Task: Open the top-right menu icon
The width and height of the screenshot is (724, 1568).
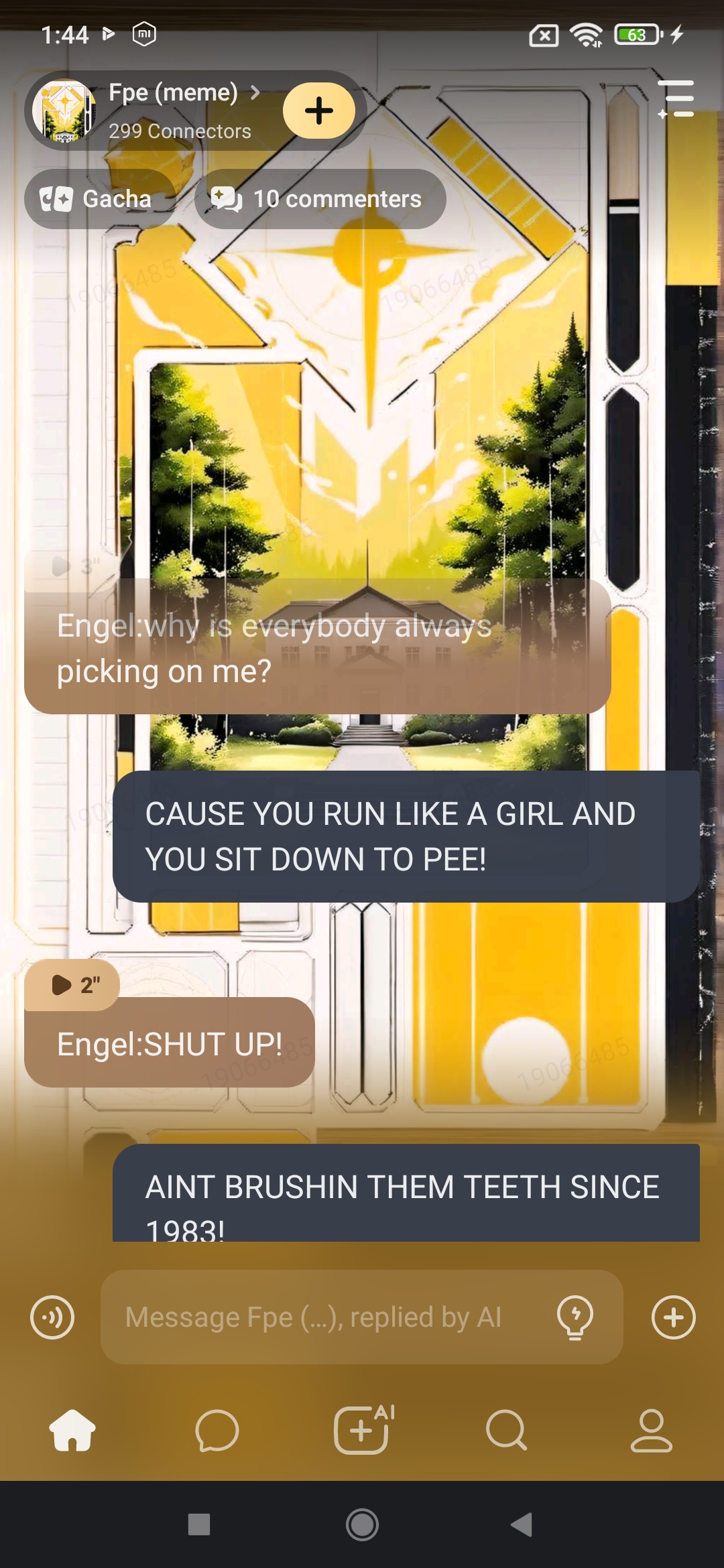Action: click(x=676, y=99)
